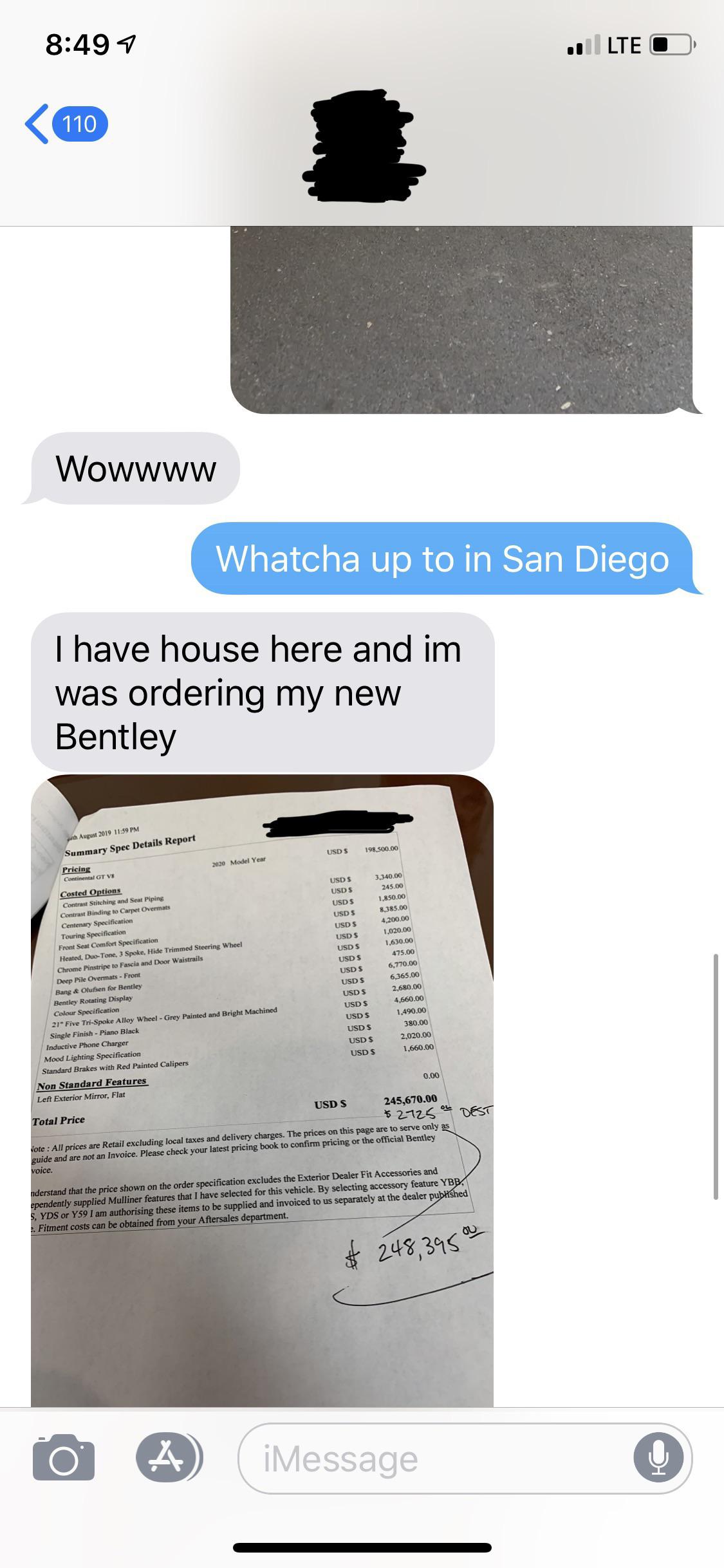Open the camera to attach a photo
724x1568 pixels.
(x=64, y=1459)
